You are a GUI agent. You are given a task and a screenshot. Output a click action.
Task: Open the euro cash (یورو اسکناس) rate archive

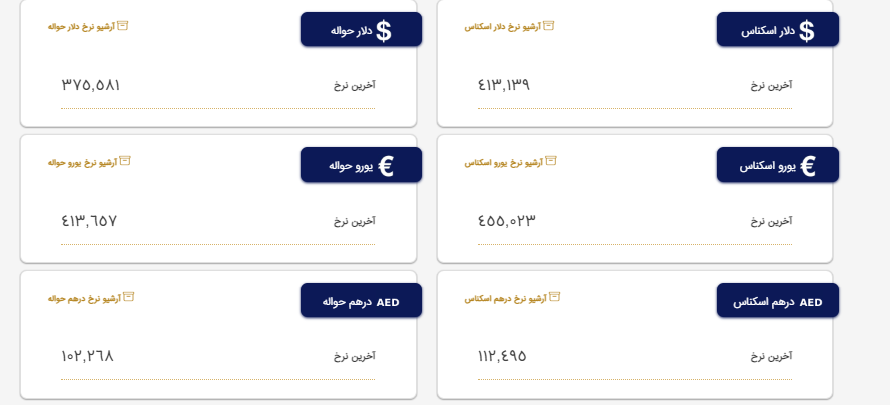tap(510, 161)
